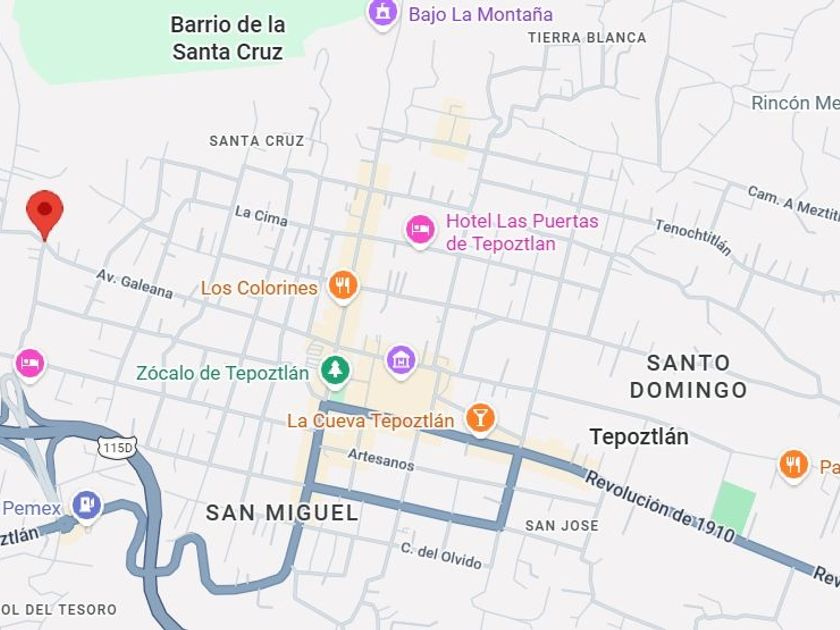
Task: Tap the red dropped location pin
Action: (45, 215)
